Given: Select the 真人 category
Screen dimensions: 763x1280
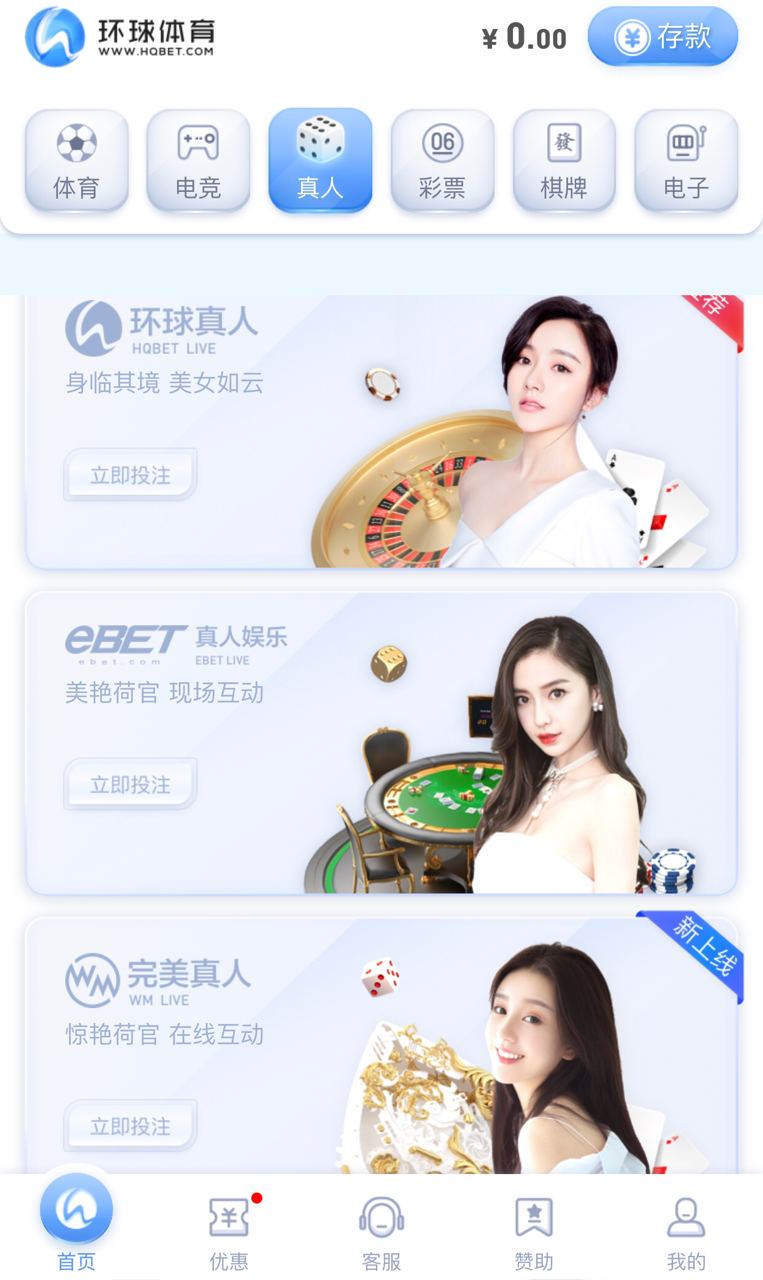Looking at the screenshot, I should [x=320, y=160].
